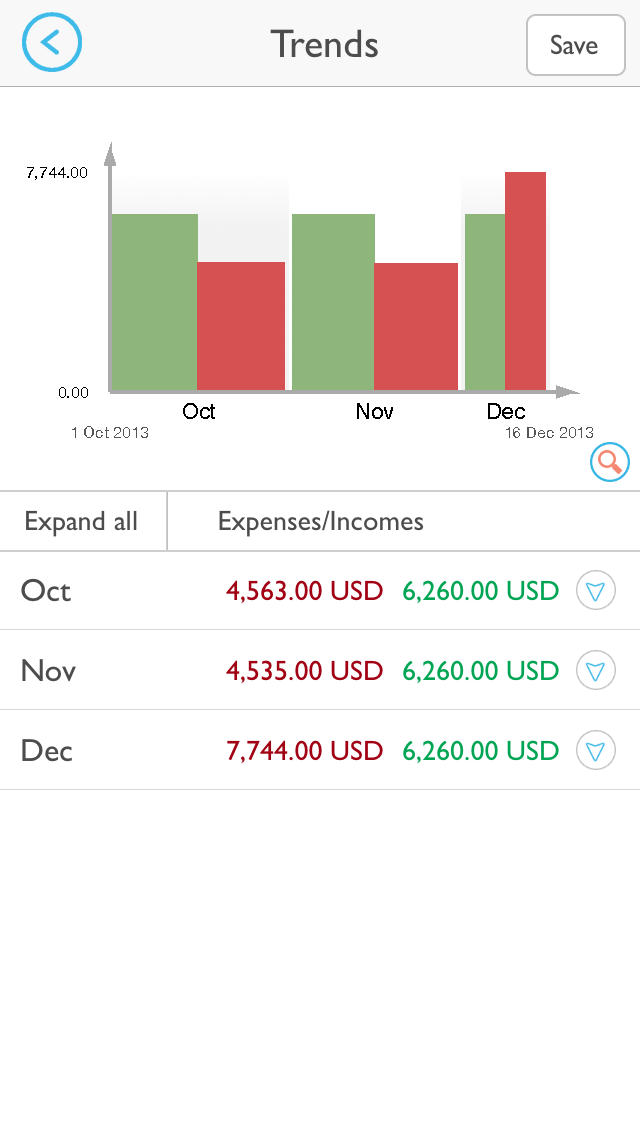The height and width of the screenshot is (1136, 640).
Task: Tap Expand all
Action: (81, 521)
